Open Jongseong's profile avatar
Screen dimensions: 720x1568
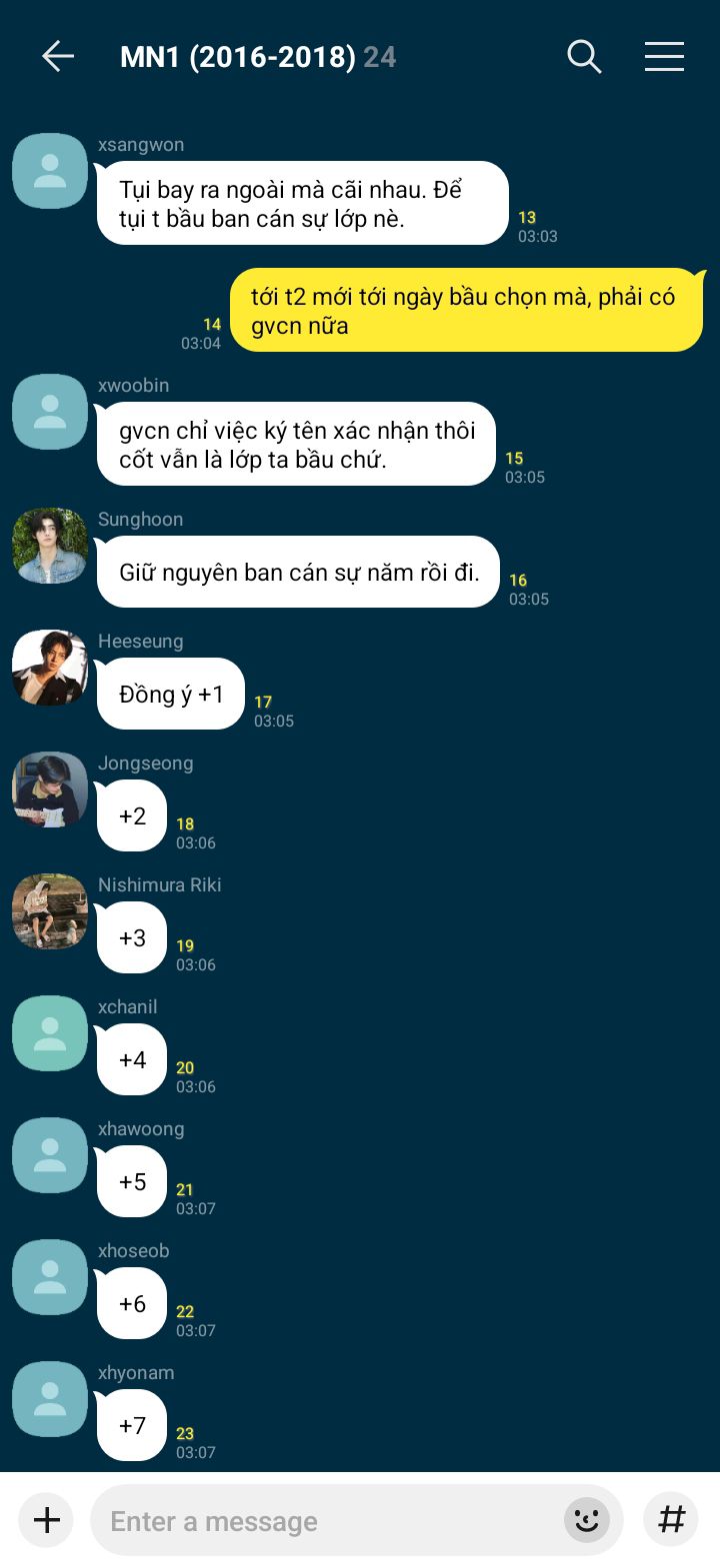tap(50, 789)
